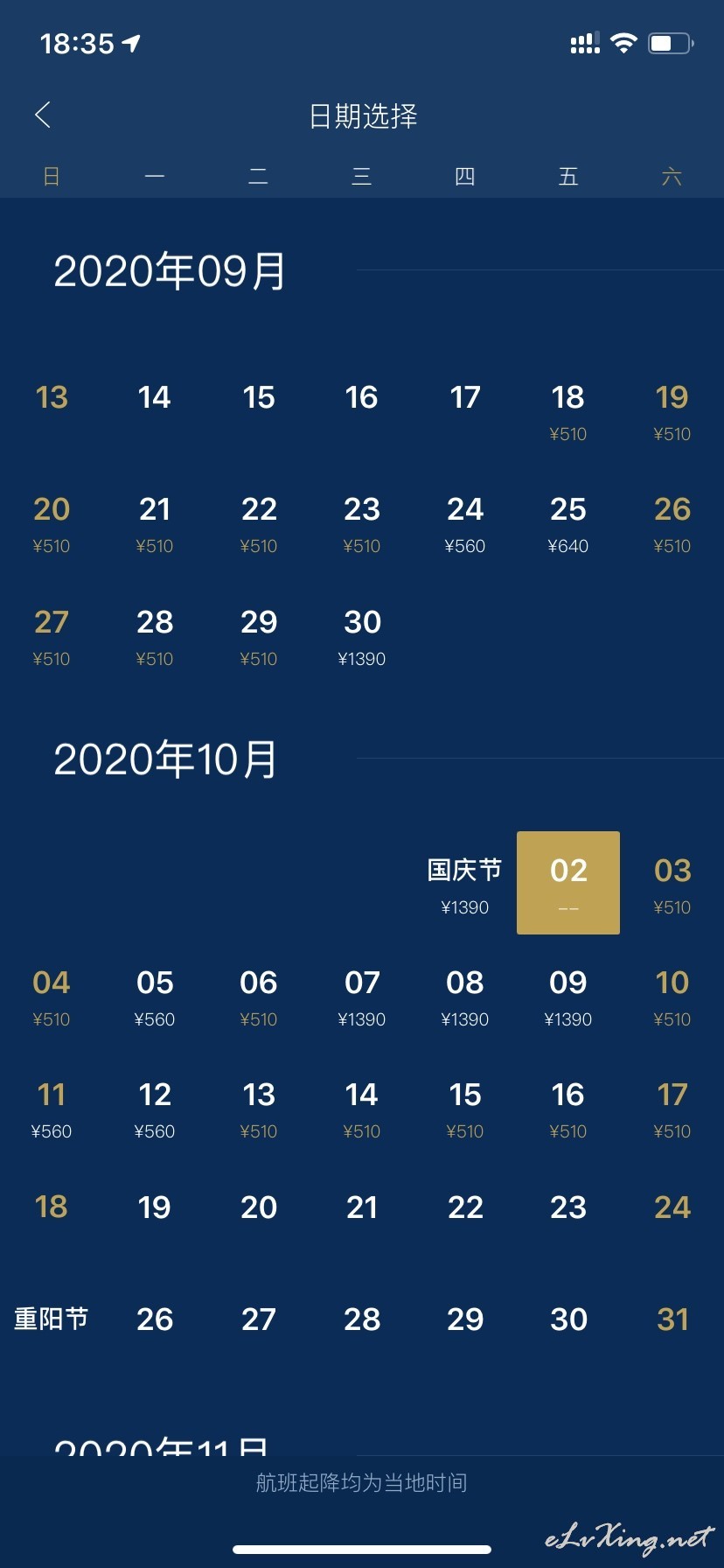724x1568 pixels.
Task: Pick October 28 on the calendar
Action: point(362,1319)
